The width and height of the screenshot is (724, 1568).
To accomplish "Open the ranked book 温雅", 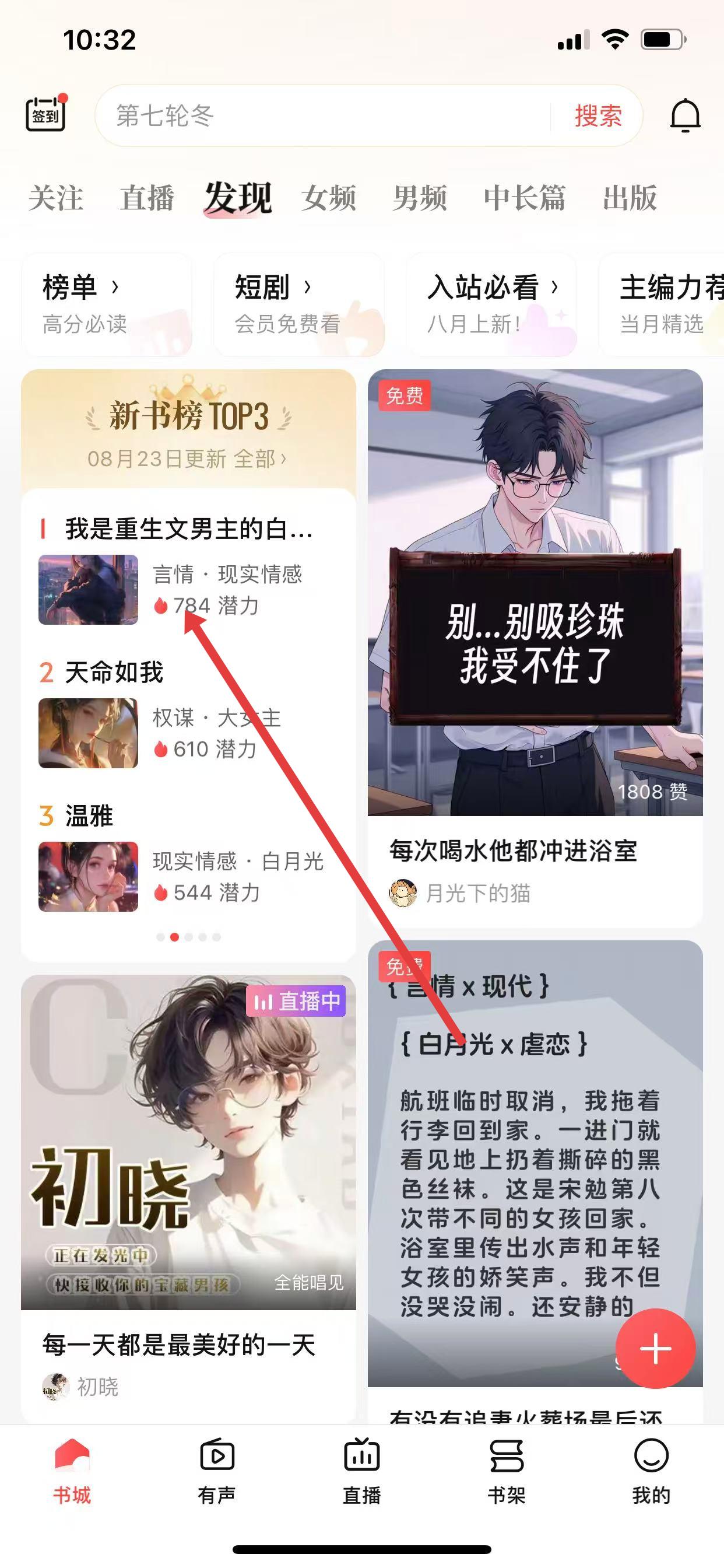I will click(x=89, y=815).
